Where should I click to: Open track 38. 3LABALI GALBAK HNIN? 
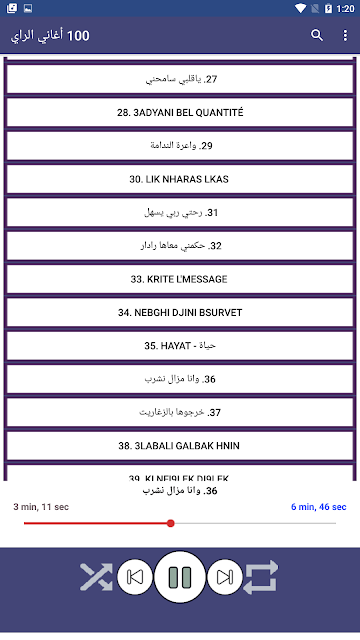(x=180, y=445)
